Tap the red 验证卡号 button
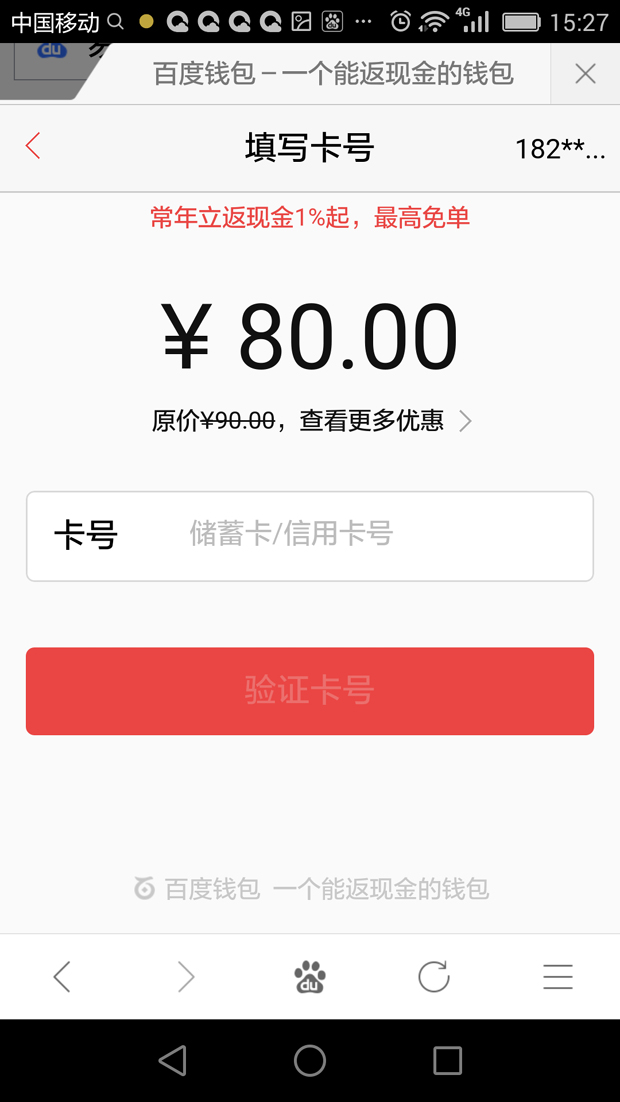Screen dimensions: 620x1102 [x=310, y=691]
